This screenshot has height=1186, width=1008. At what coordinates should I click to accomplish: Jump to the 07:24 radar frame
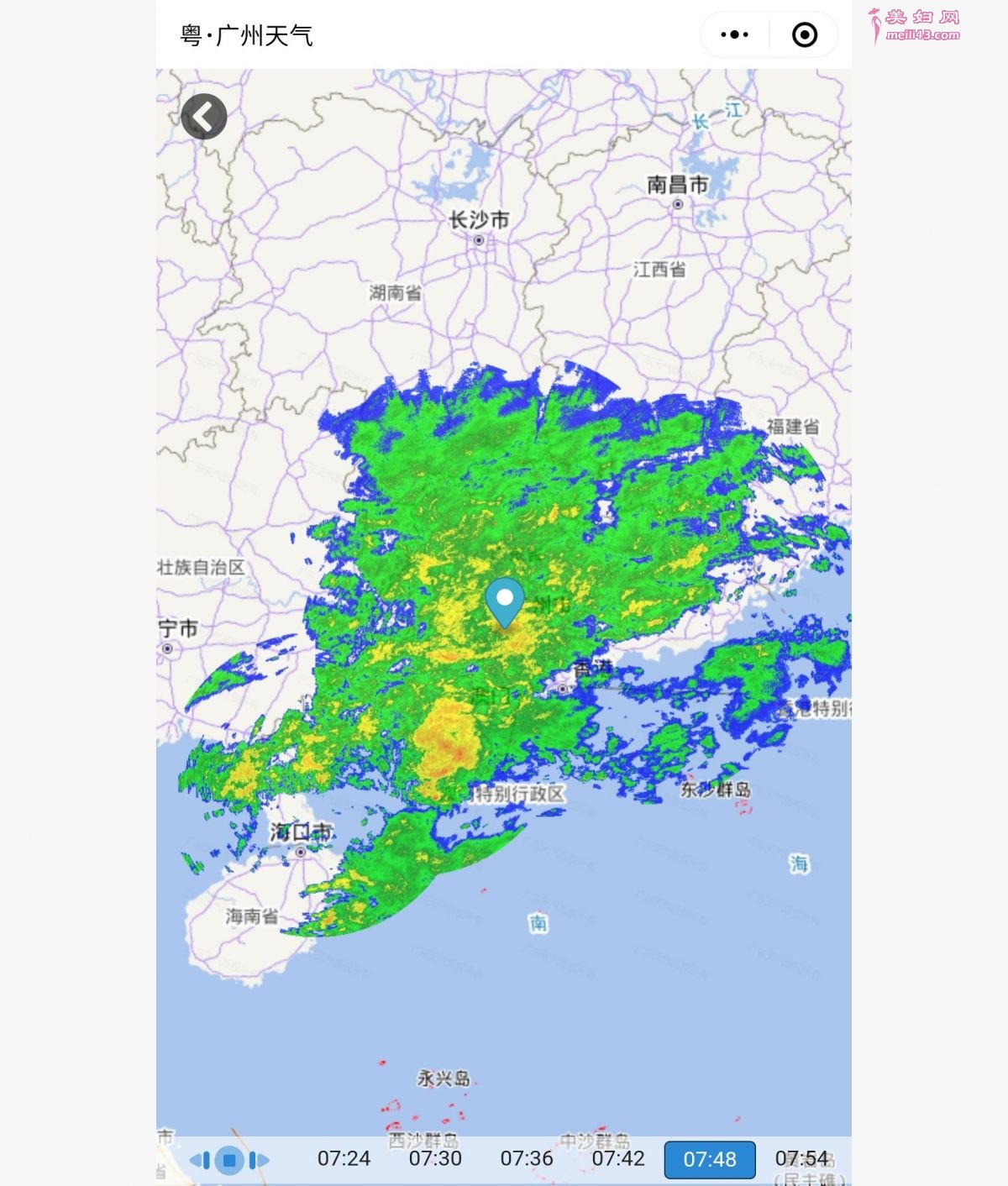(344, 1159)
